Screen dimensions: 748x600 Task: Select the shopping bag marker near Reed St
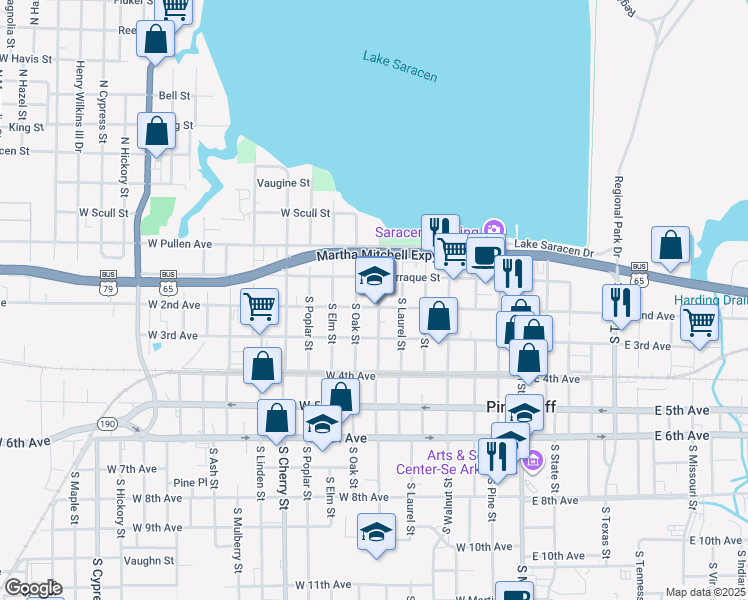point(155,41)
